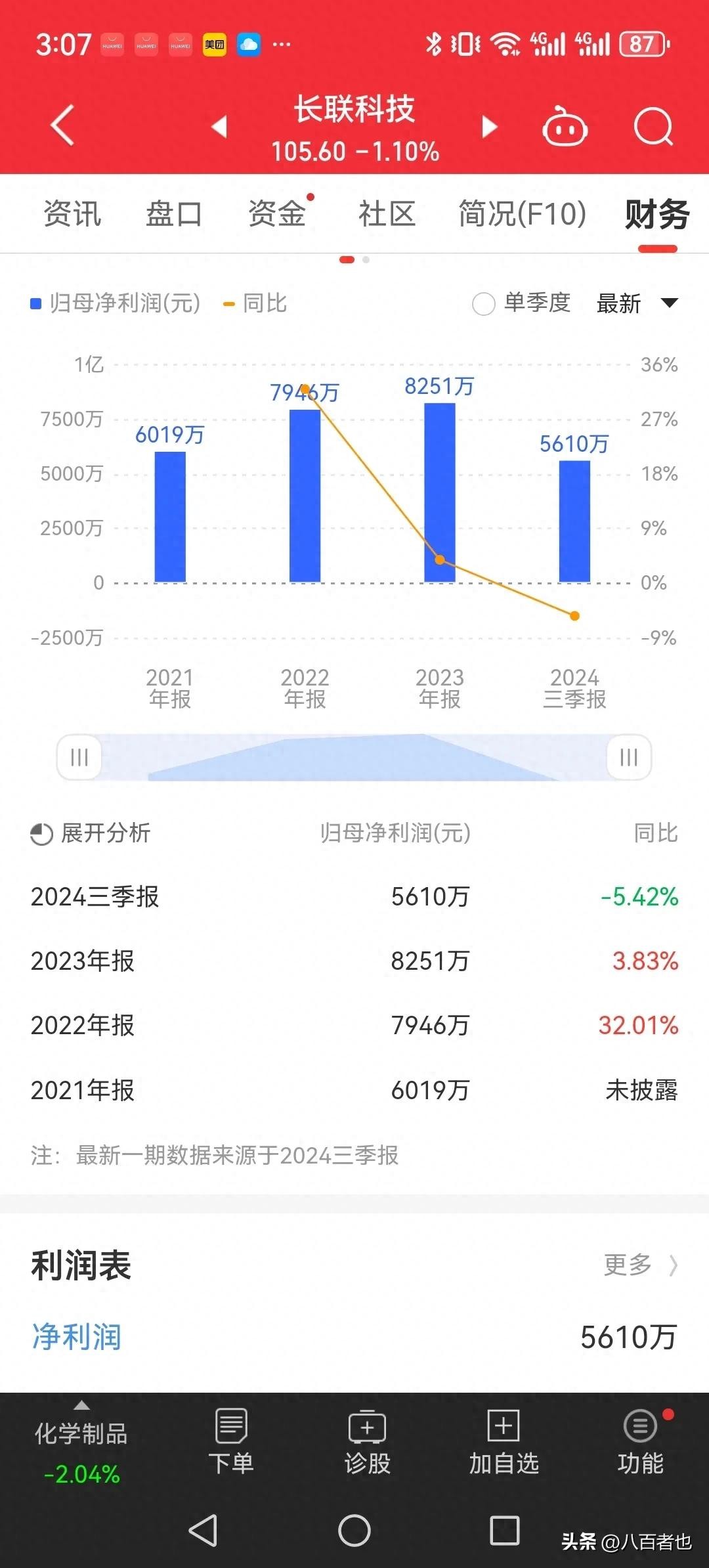Switch to the previous stock
The image size is (709, 1568).
pyautogui.click(x=219, y=126)
